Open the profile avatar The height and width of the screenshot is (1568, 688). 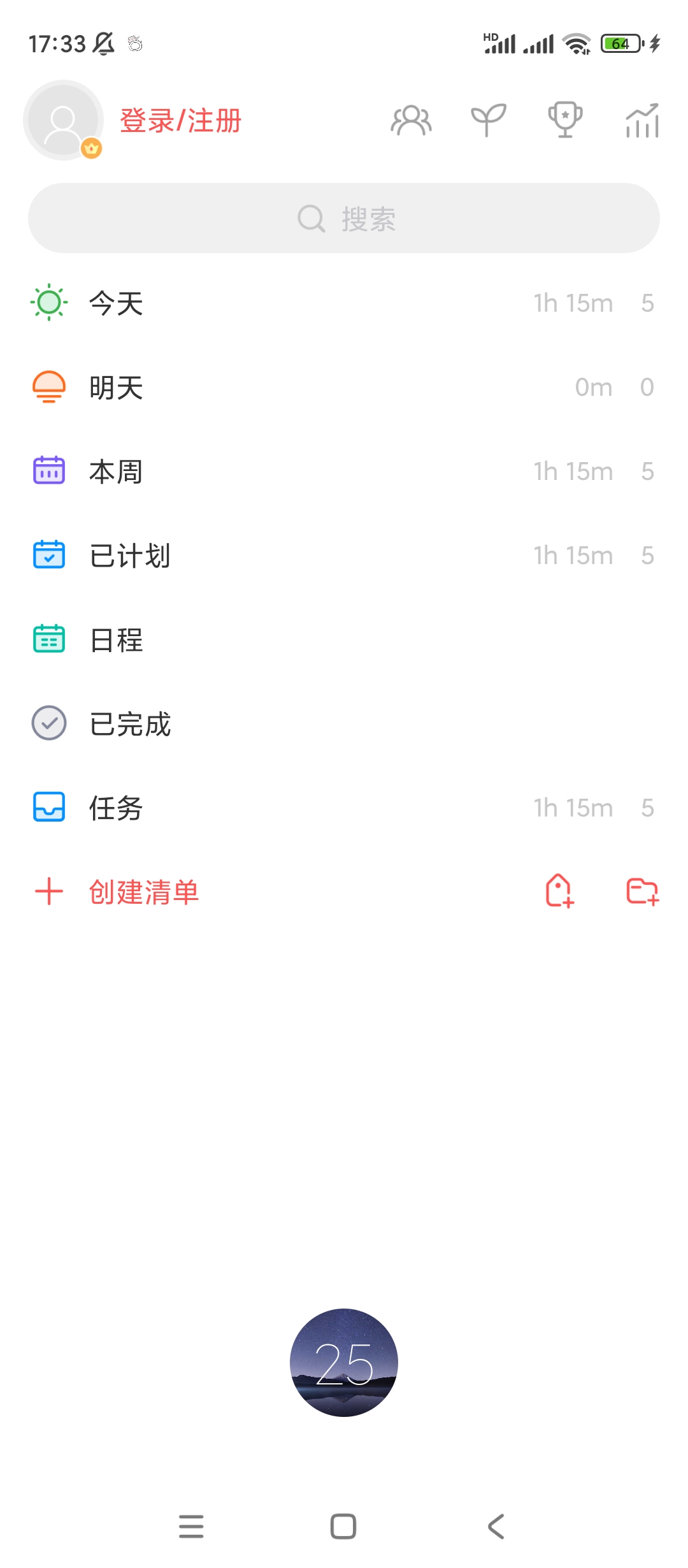tap(63, 120)
